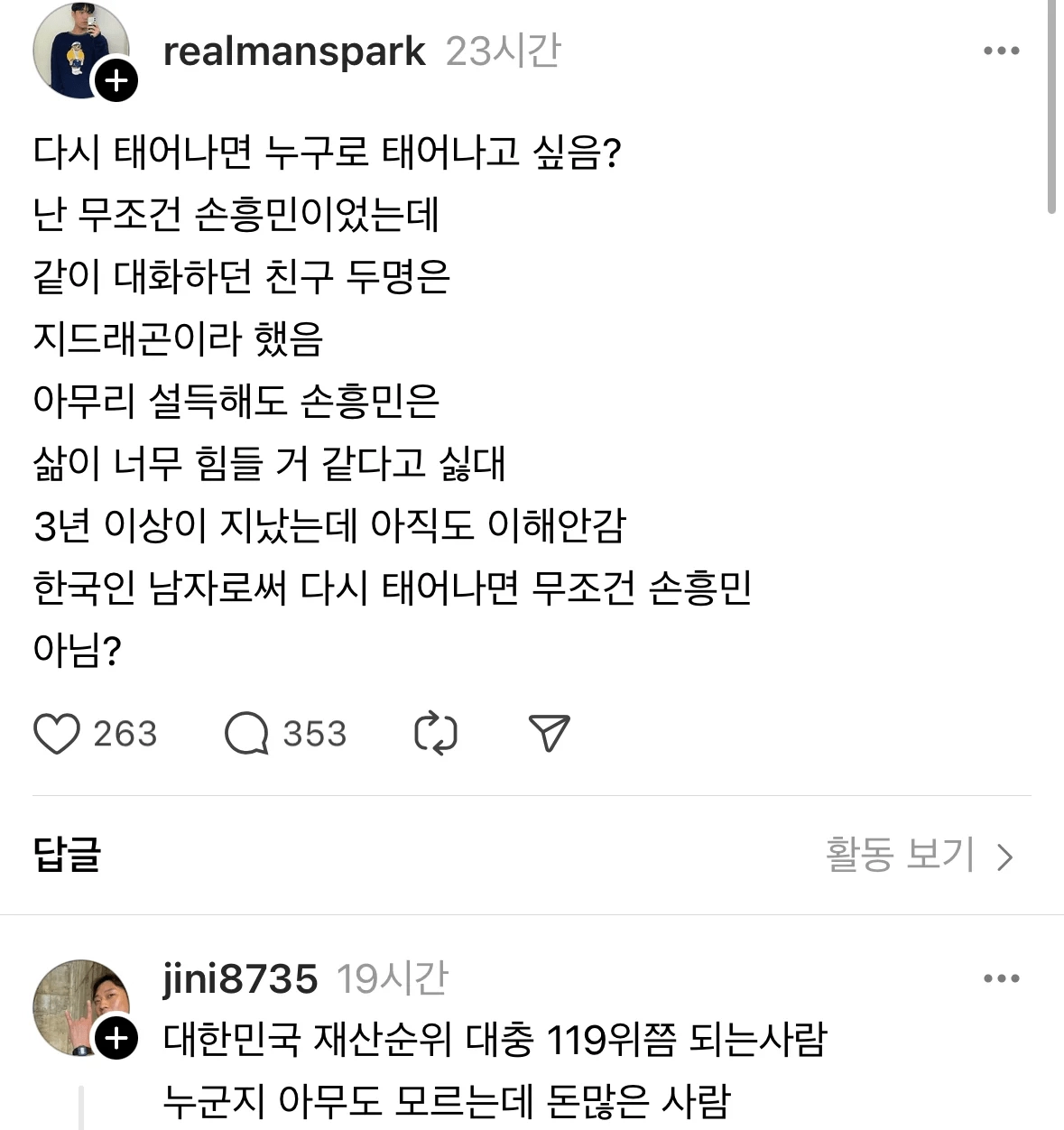Viewport: 1064px width, 1130px height.
Task: Open realmanspark's username profile
Action: (293, 50)
